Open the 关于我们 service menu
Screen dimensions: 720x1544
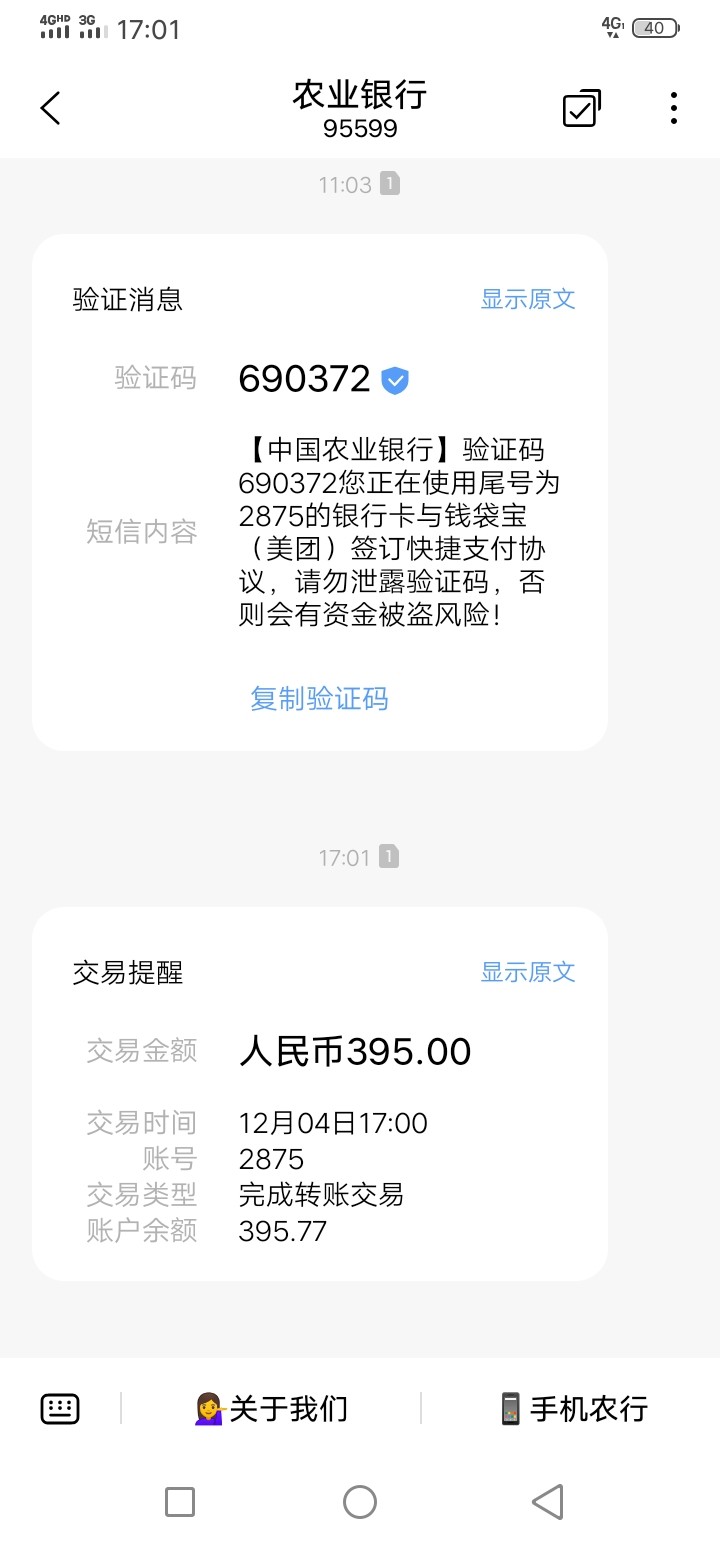(271, 1409)
